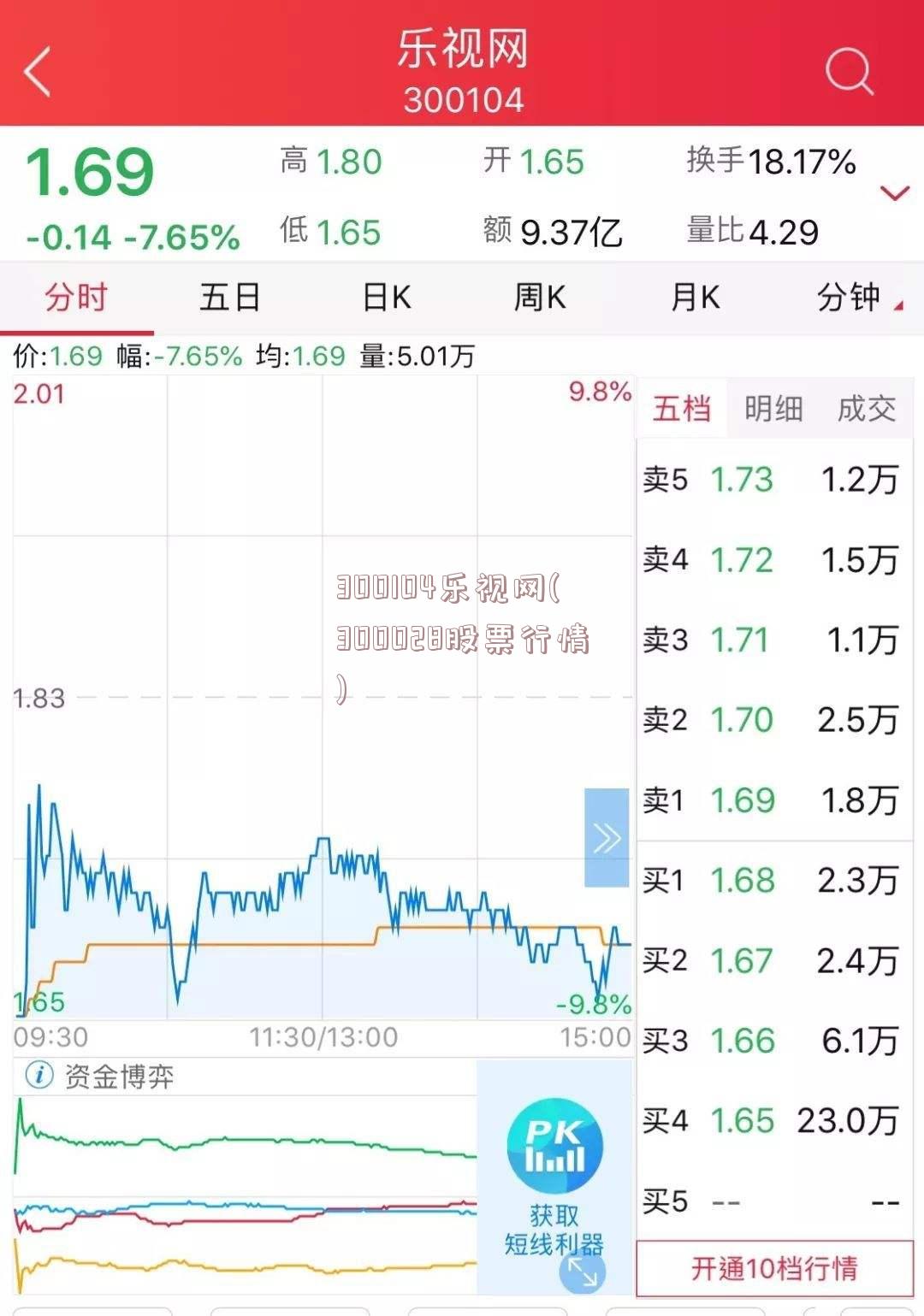Screen dimensions: 924x1316
Task: Open the search magnifier icon
Action: click(x=849, y=71)
